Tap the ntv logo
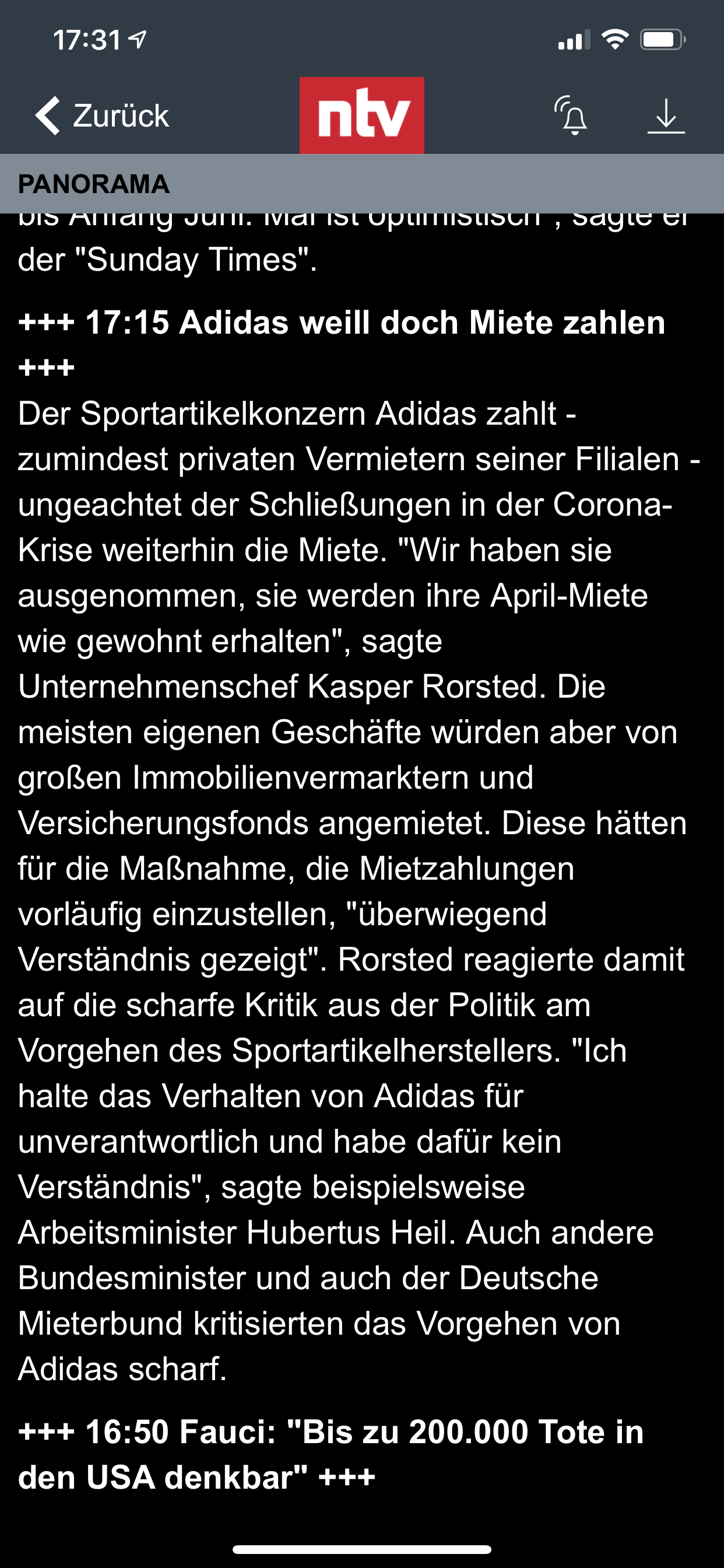The image size is (724, 1568). point(361,116)
